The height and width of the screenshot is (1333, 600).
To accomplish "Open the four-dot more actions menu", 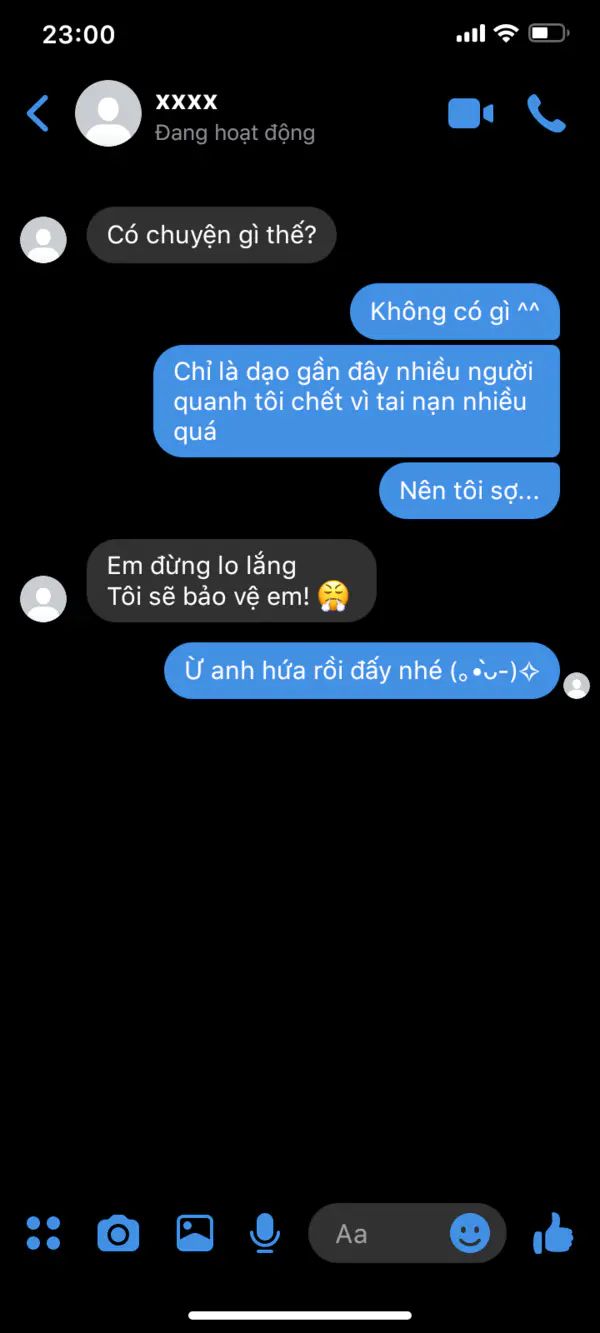I will (43, 1233).
